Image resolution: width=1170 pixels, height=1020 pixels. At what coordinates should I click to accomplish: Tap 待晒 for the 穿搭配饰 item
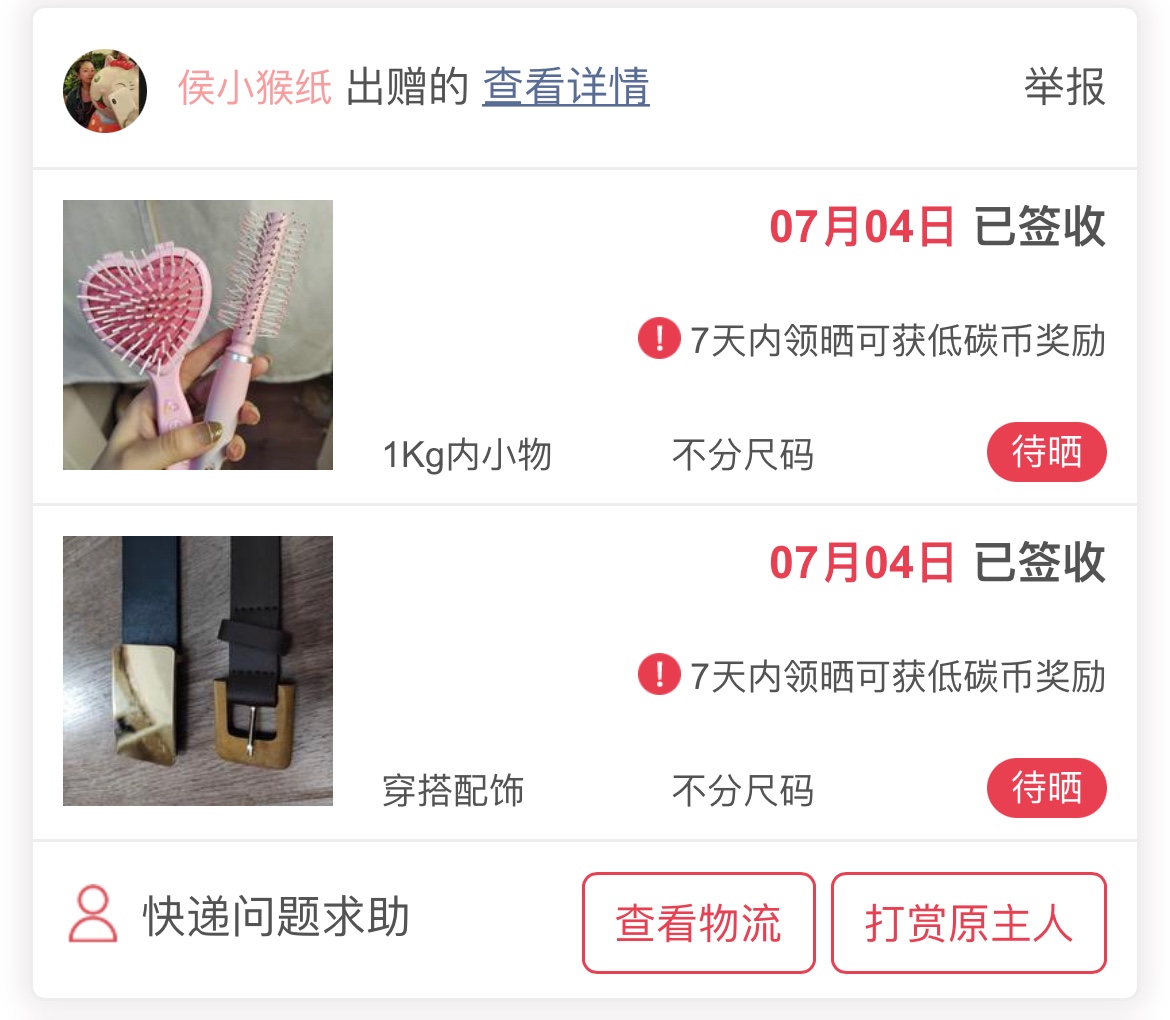point(1046,789)
